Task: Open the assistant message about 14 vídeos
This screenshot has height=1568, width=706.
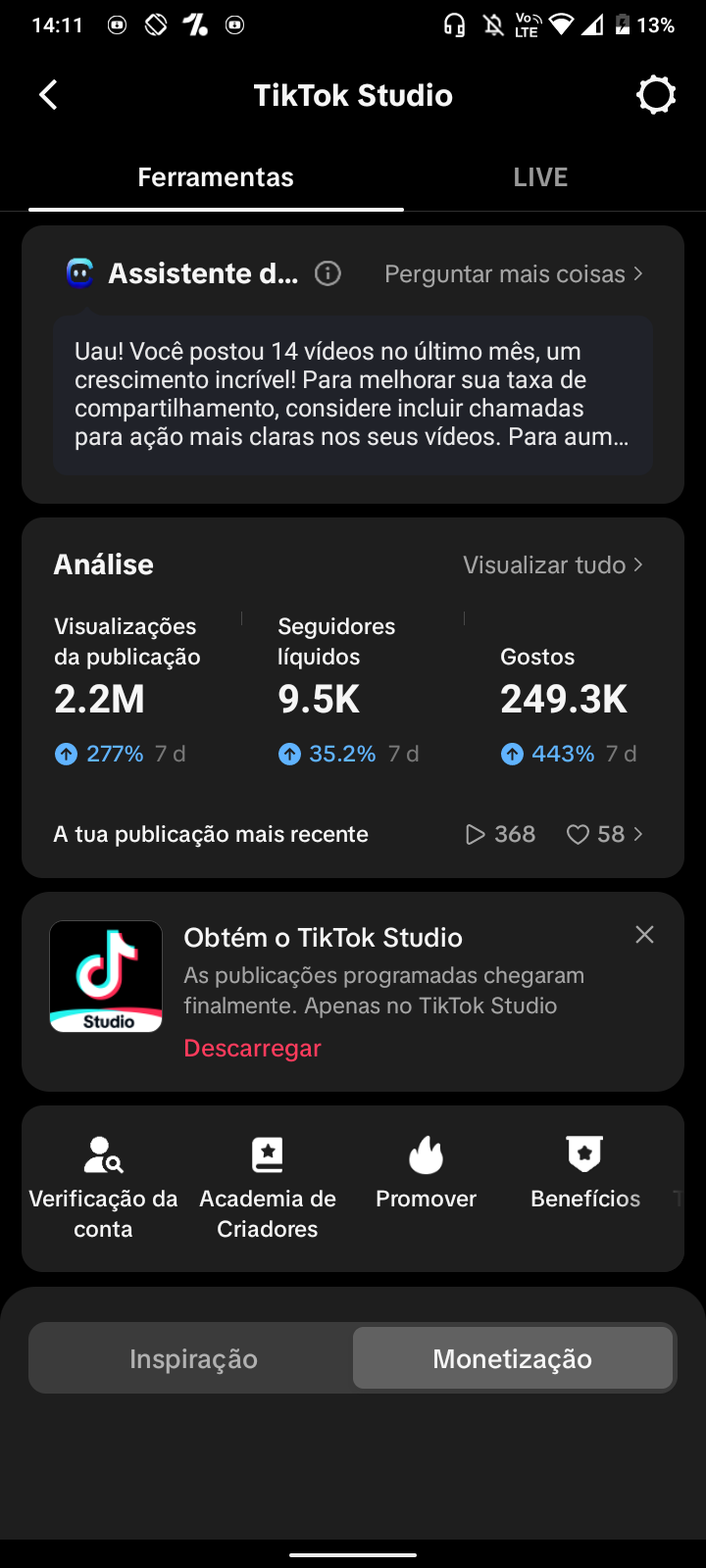Action: (x=353, y=395)
